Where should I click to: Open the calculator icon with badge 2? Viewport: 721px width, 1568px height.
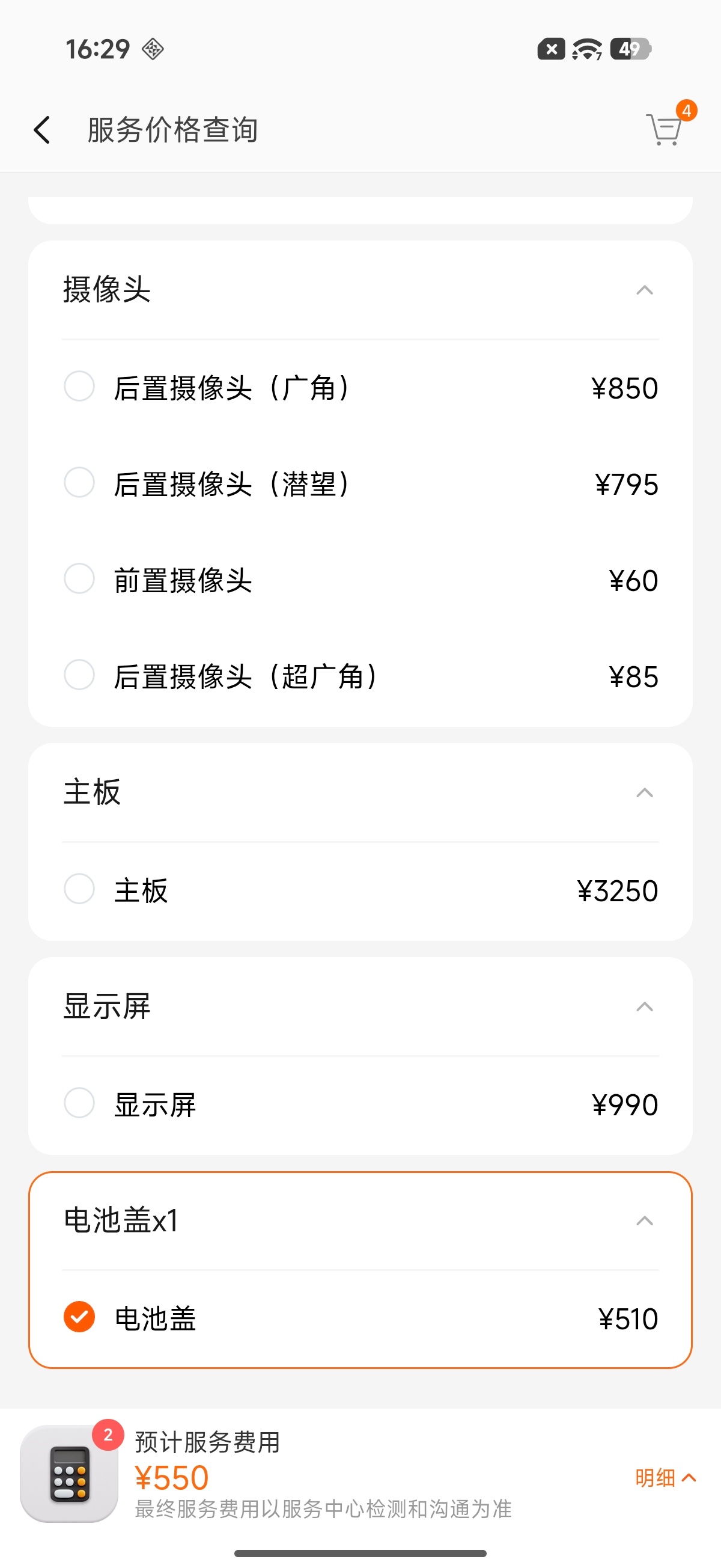pyautogui.click(x=69, y=1473)
